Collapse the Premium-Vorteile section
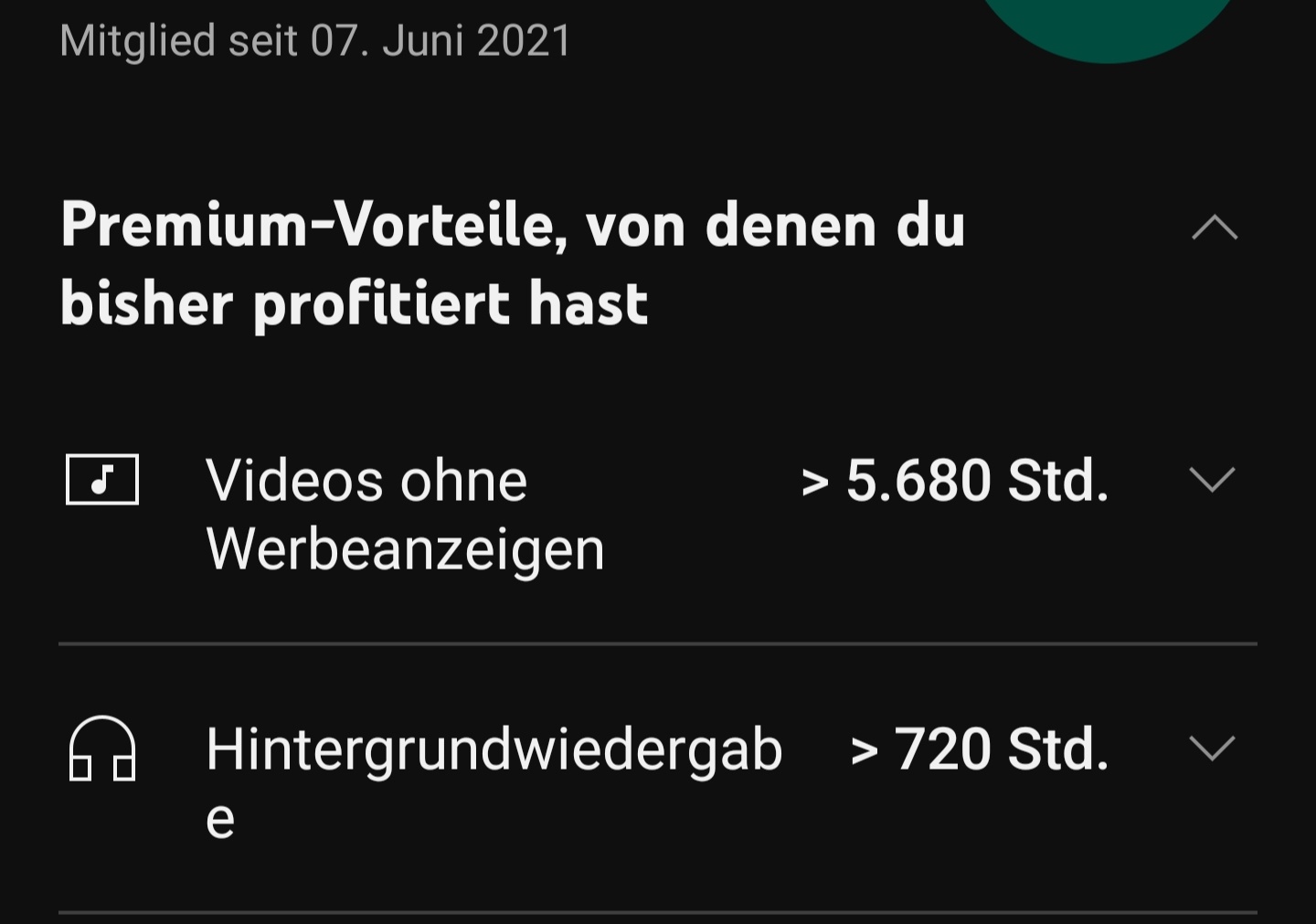Screen dimensions: 1316x924 (x=1215, y=228)
